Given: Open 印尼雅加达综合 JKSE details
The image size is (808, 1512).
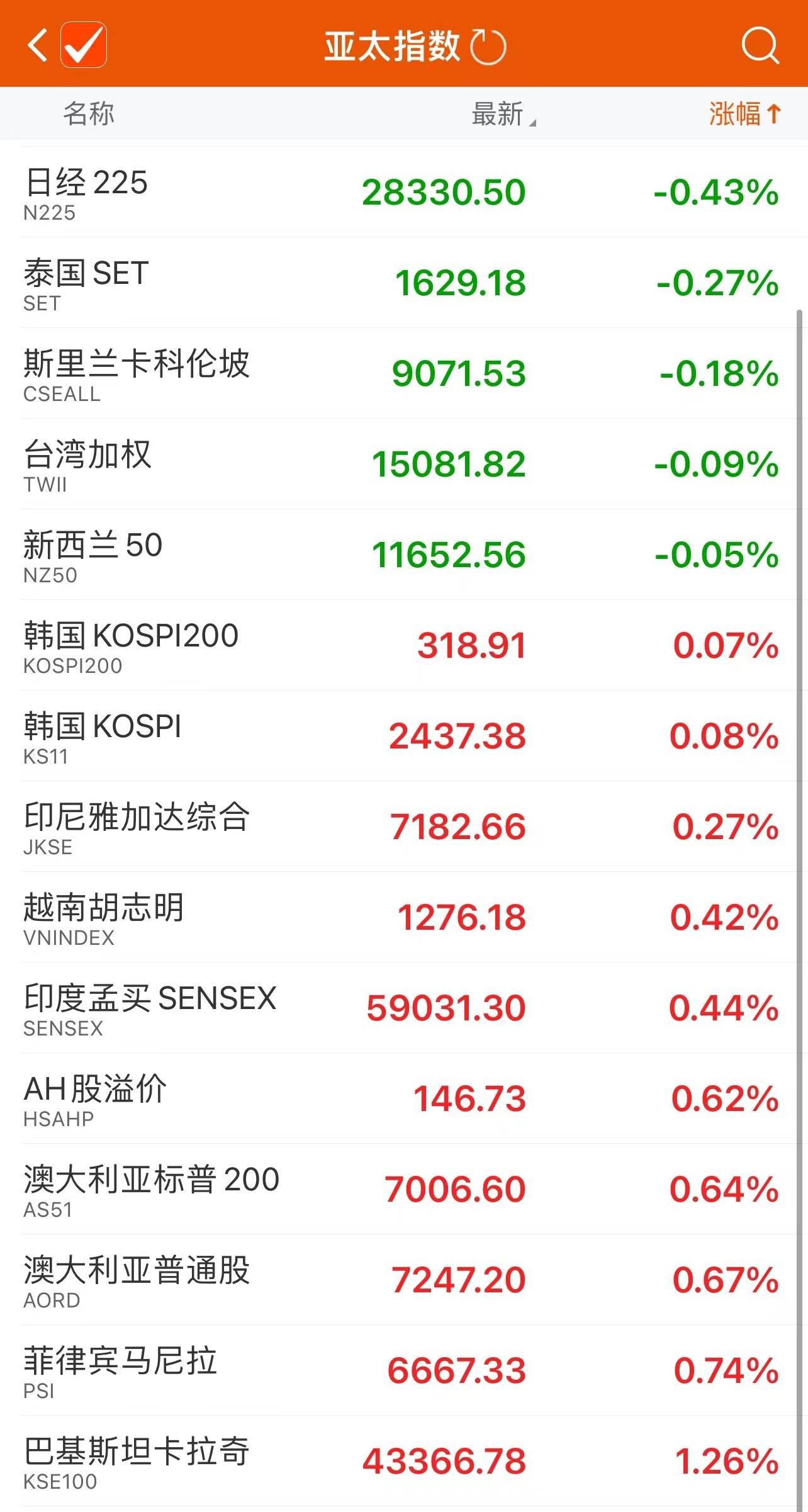Looking at the screenshot, I should click(404, 827).
